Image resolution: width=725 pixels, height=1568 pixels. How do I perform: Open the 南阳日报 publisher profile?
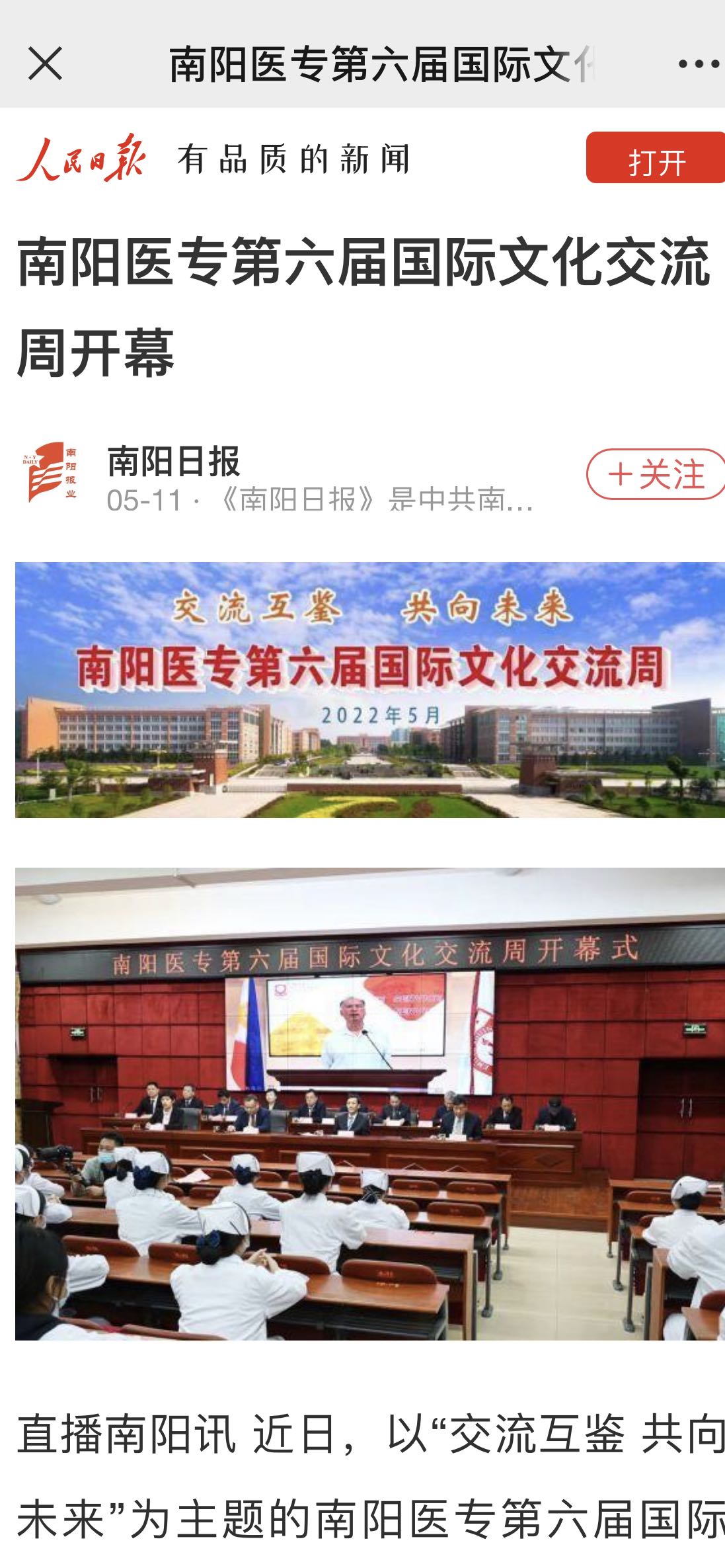click(173, 462)
